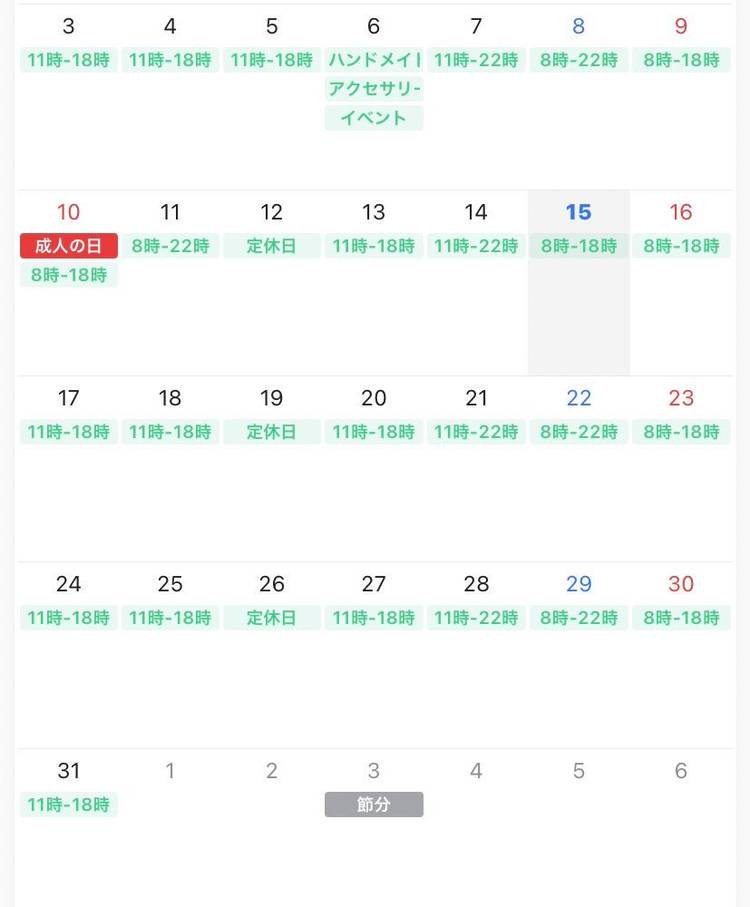The width and height of the screenshot is (750, 907).
Task: Open the 成人の日 holiday on the 10th
Action: click(69, 246)
